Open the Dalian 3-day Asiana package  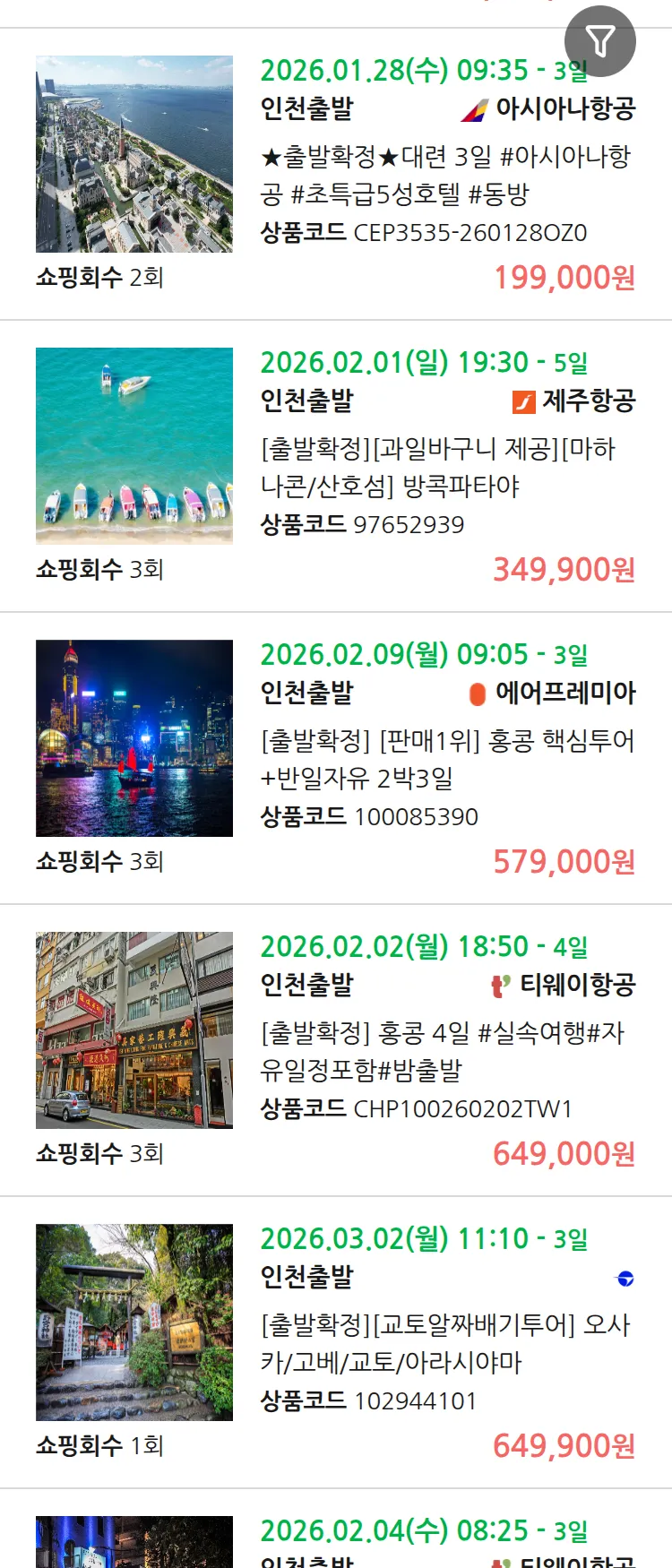(445, 176)
